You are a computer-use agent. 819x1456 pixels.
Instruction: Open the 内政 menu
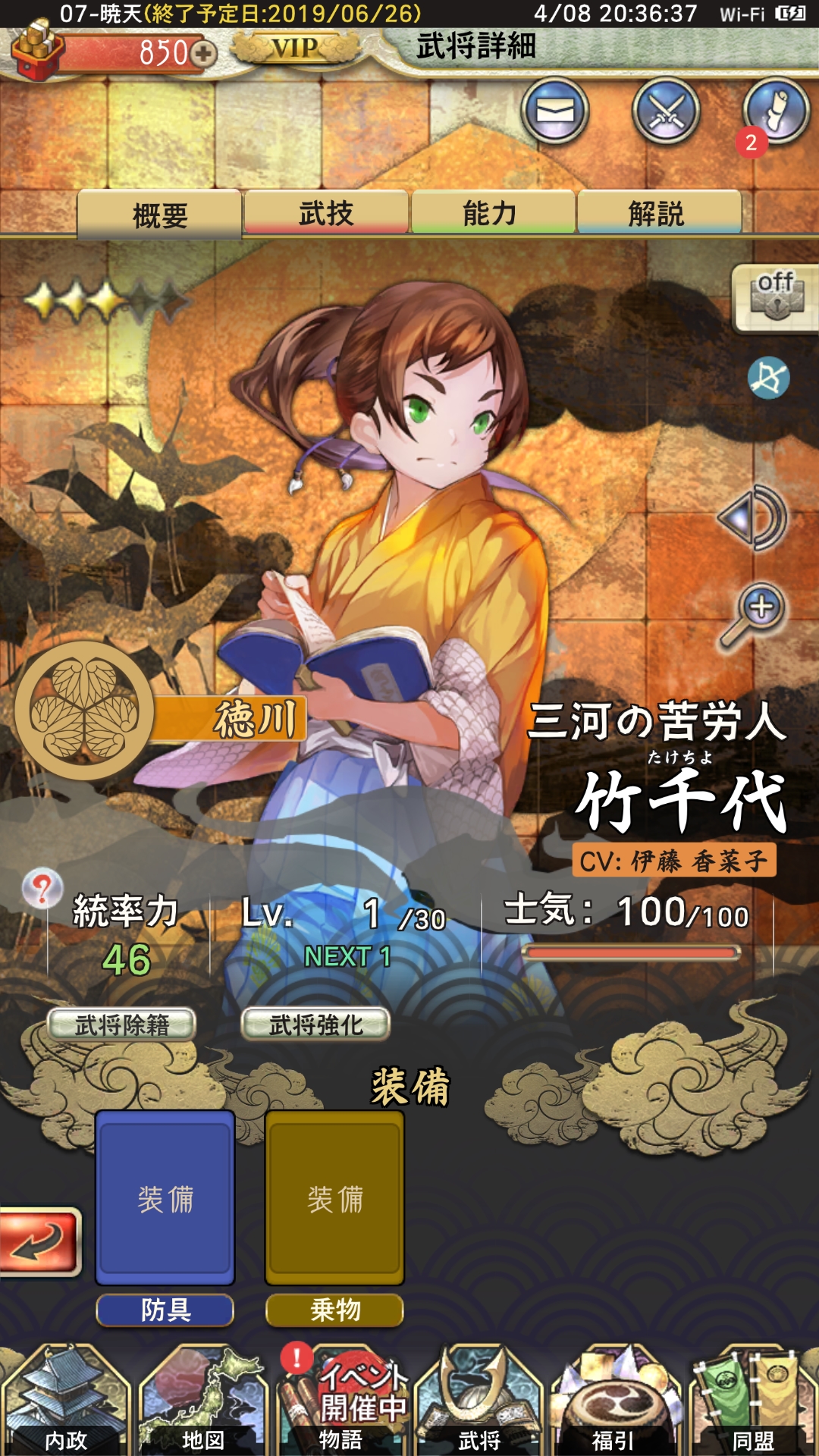coord(66,1399)
